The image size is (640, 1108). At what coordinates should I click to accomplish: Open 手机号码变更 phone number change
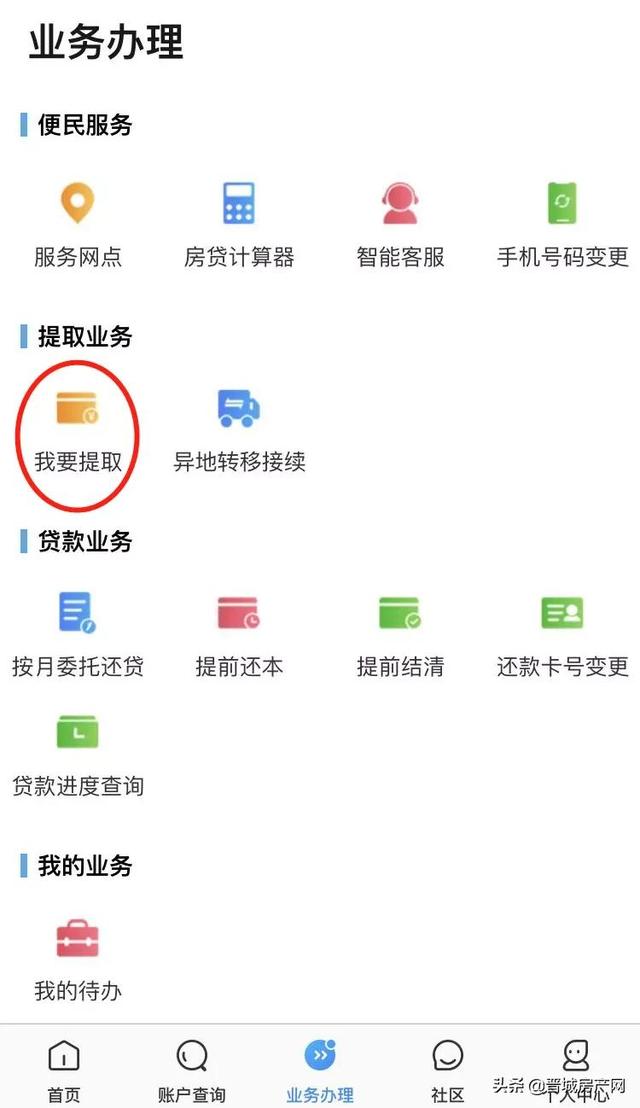tap(562, 224)
